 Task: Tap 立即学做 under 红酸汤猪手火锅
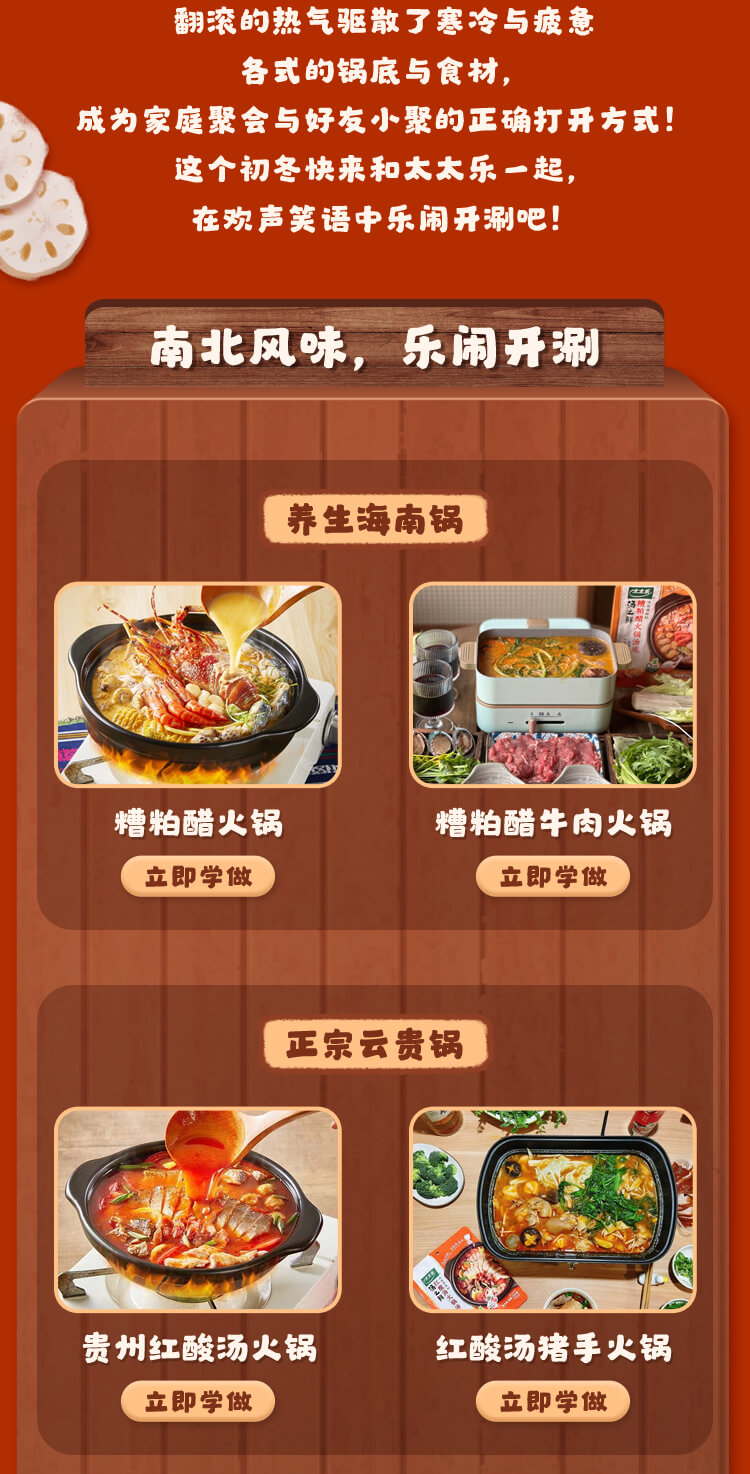[x=553, y=1402]
